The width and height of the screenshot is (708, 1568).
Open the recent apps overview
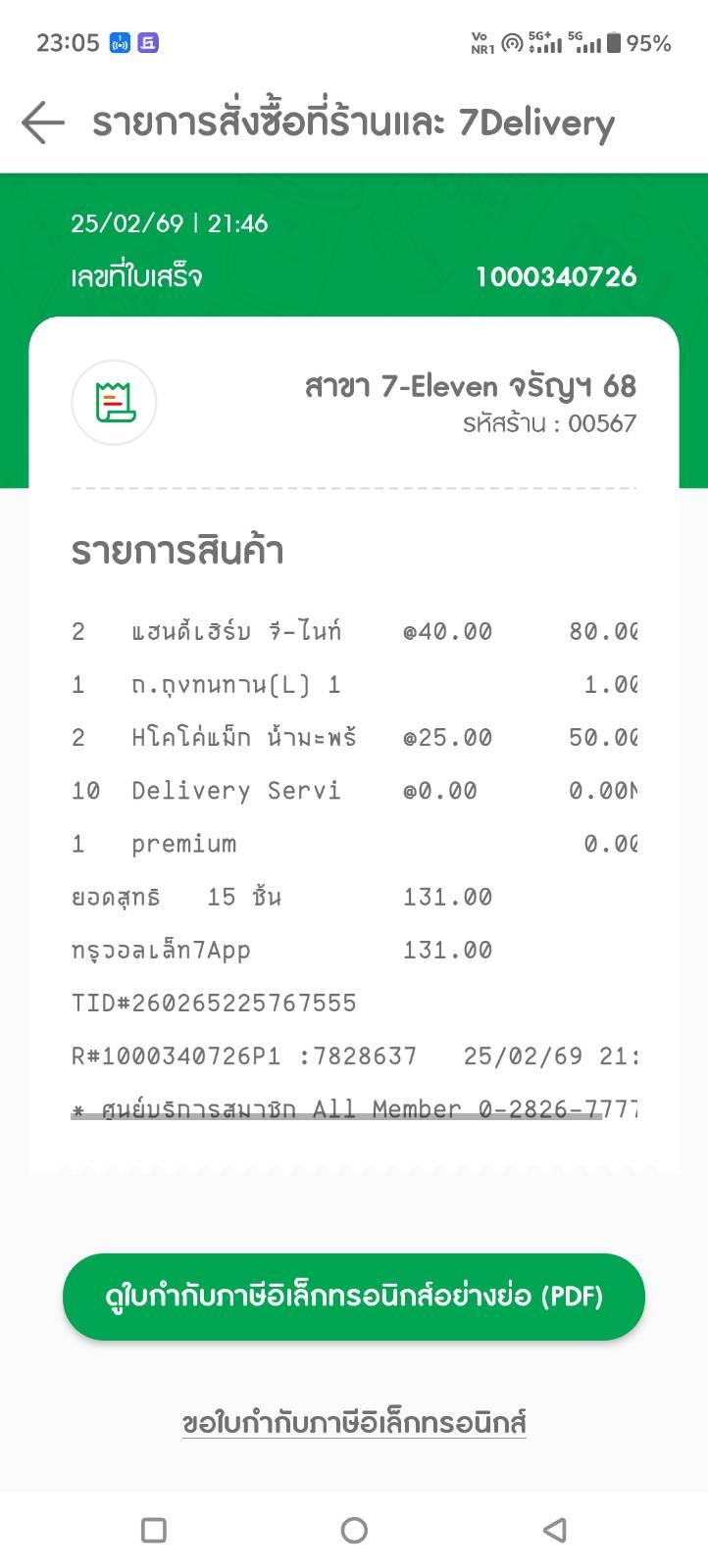(154, 1530)
